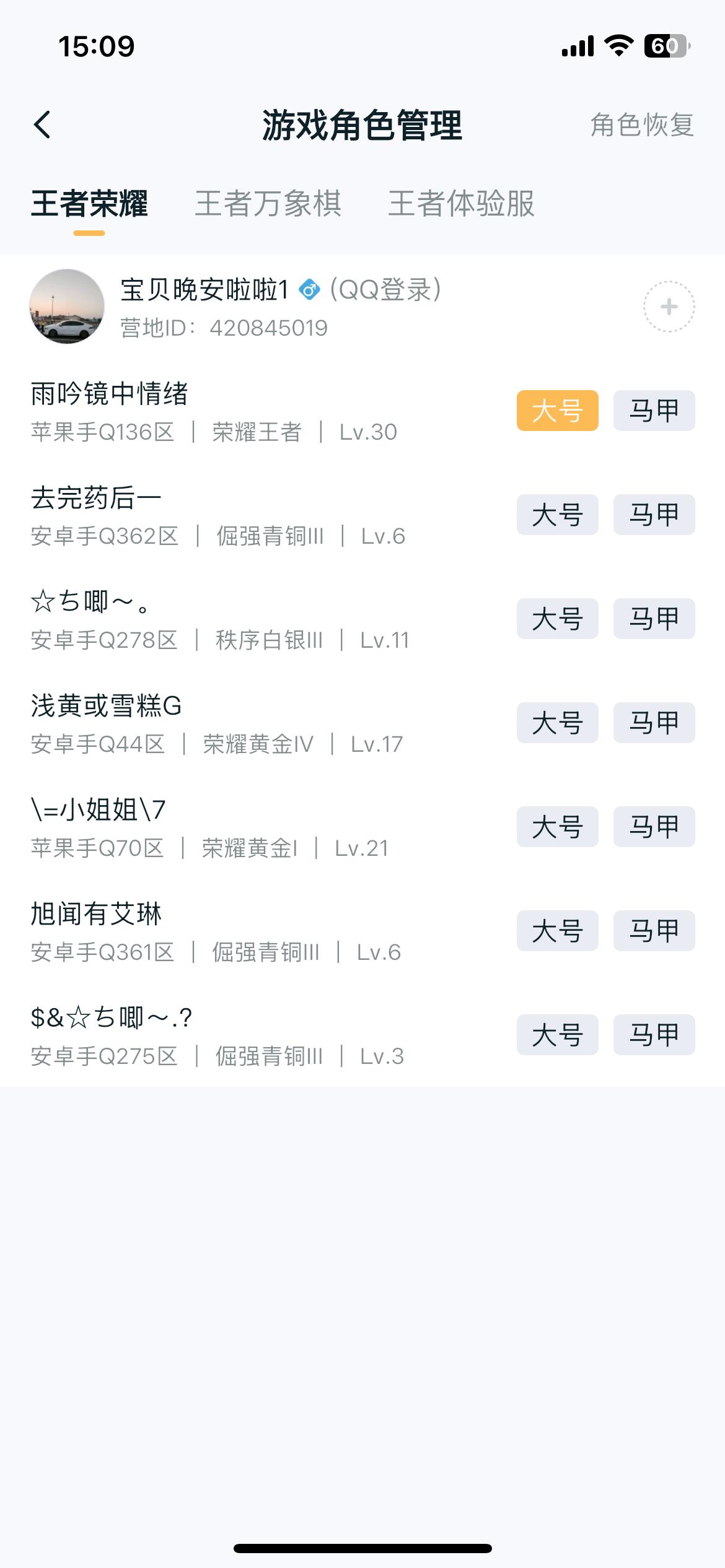Image resolution: width=725 pixels, height=1568 pixels.
Task: Switch to the 王者万象棋 tab
Action: click(270, 204)
